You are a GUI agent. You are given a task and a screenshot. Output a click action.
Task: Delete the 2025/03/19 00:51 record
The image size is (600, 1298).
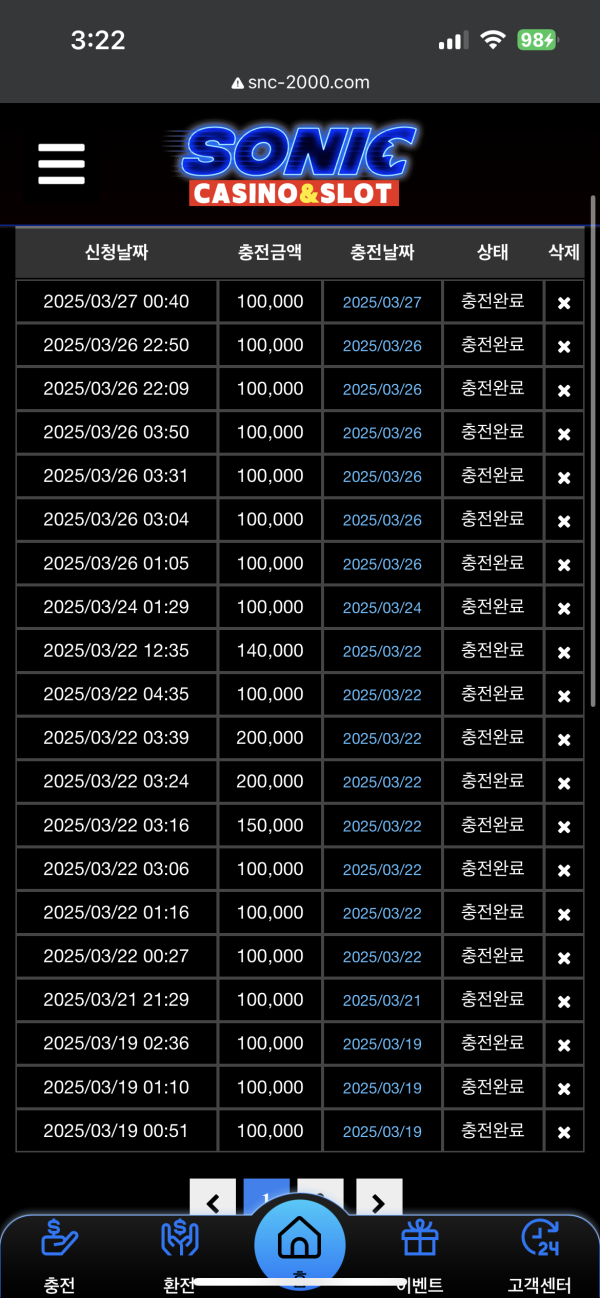pos(564,1132)
